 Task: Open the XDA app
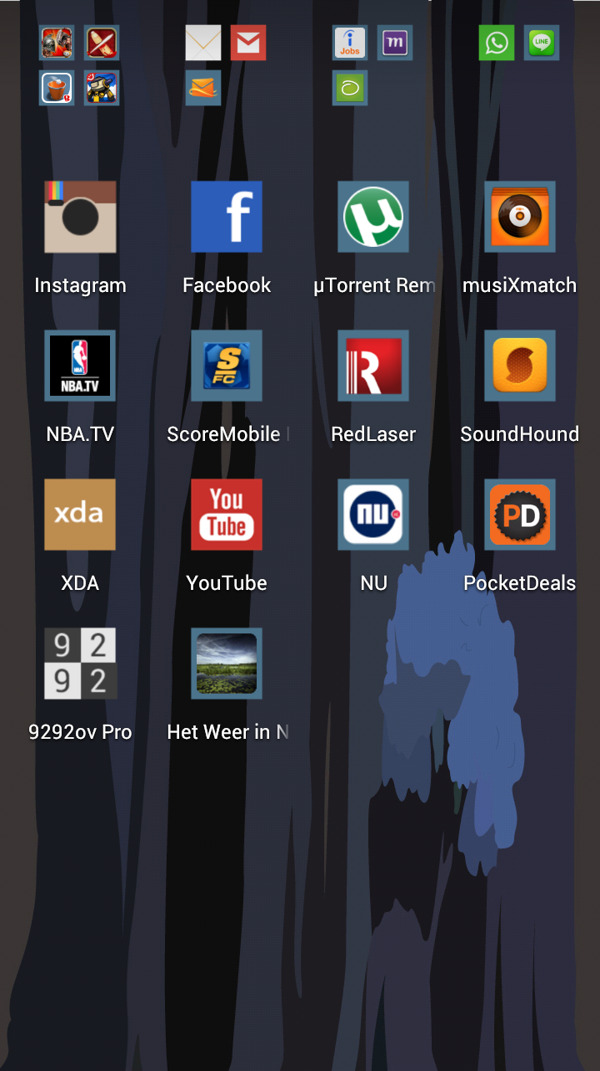click(x=80, y=515)
